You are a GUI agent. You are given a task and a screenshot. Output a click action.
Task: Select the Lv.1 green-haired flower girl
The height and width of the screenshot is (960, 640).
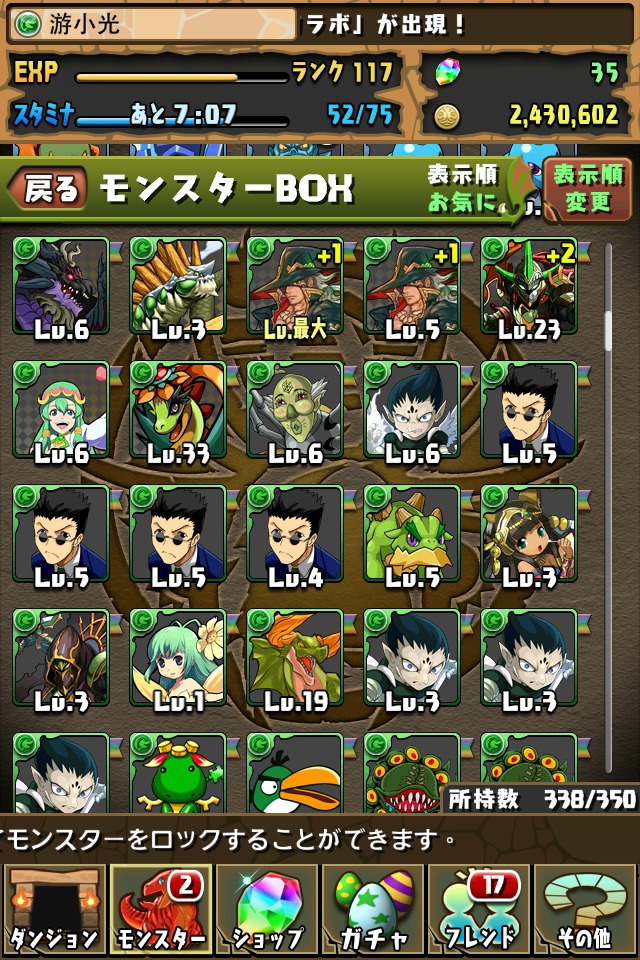tap(177, 658)
